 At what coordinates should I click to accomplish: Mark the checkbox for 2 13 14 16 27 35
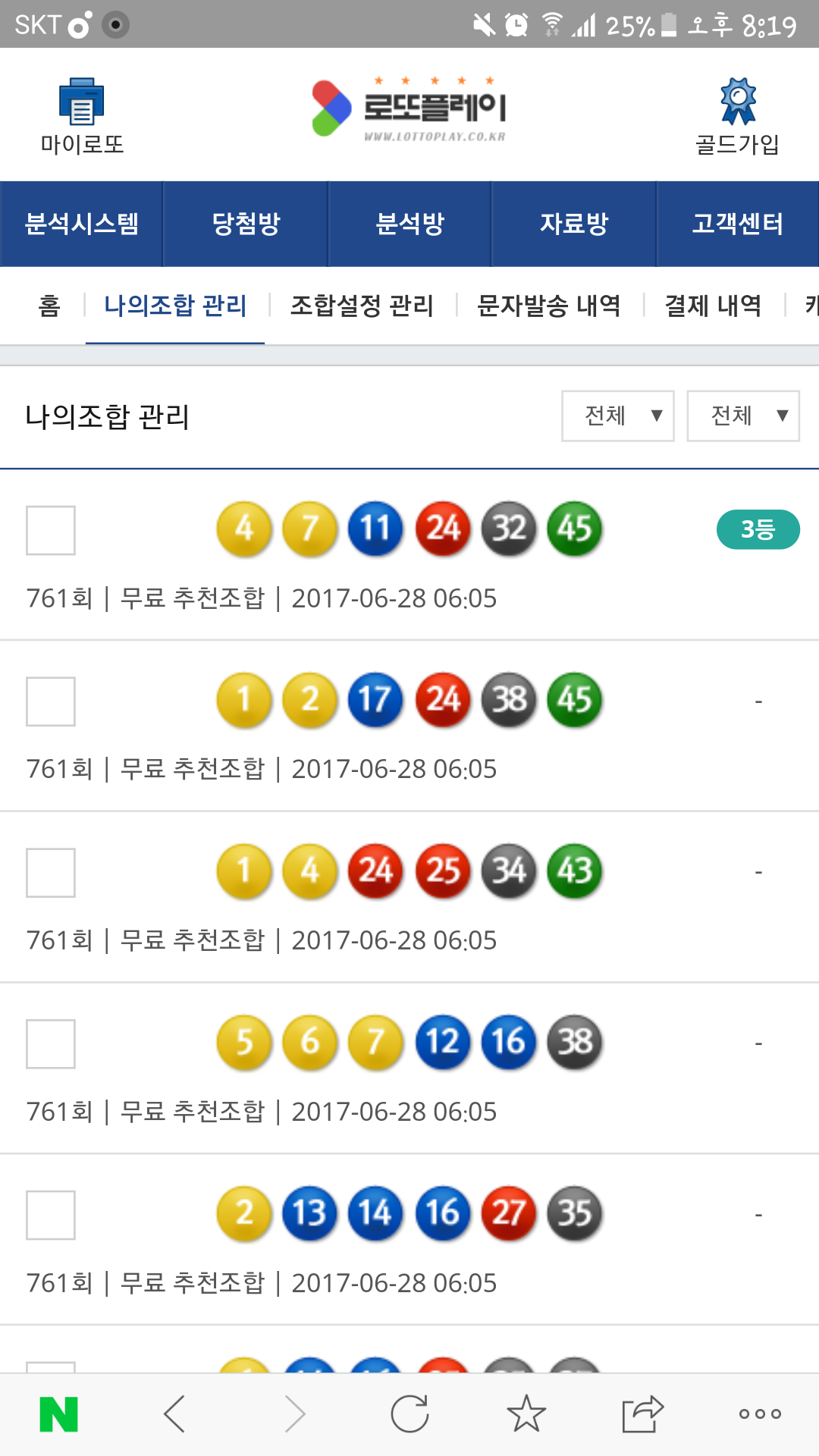pyautogui.click(x=51, y=1215)
